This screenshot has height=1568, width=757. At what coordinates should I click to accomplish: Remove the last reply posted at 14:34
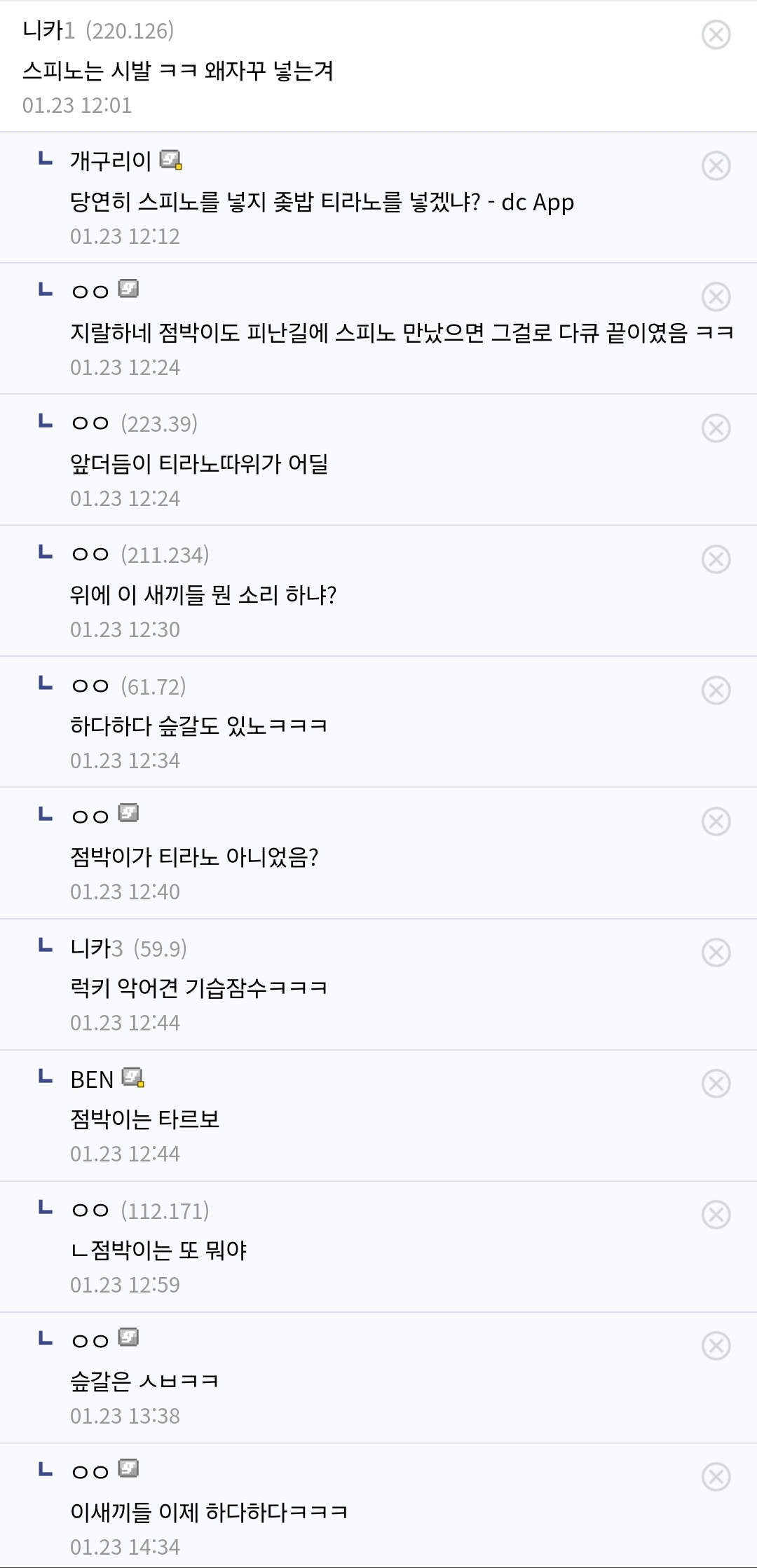coord(716,1476)
